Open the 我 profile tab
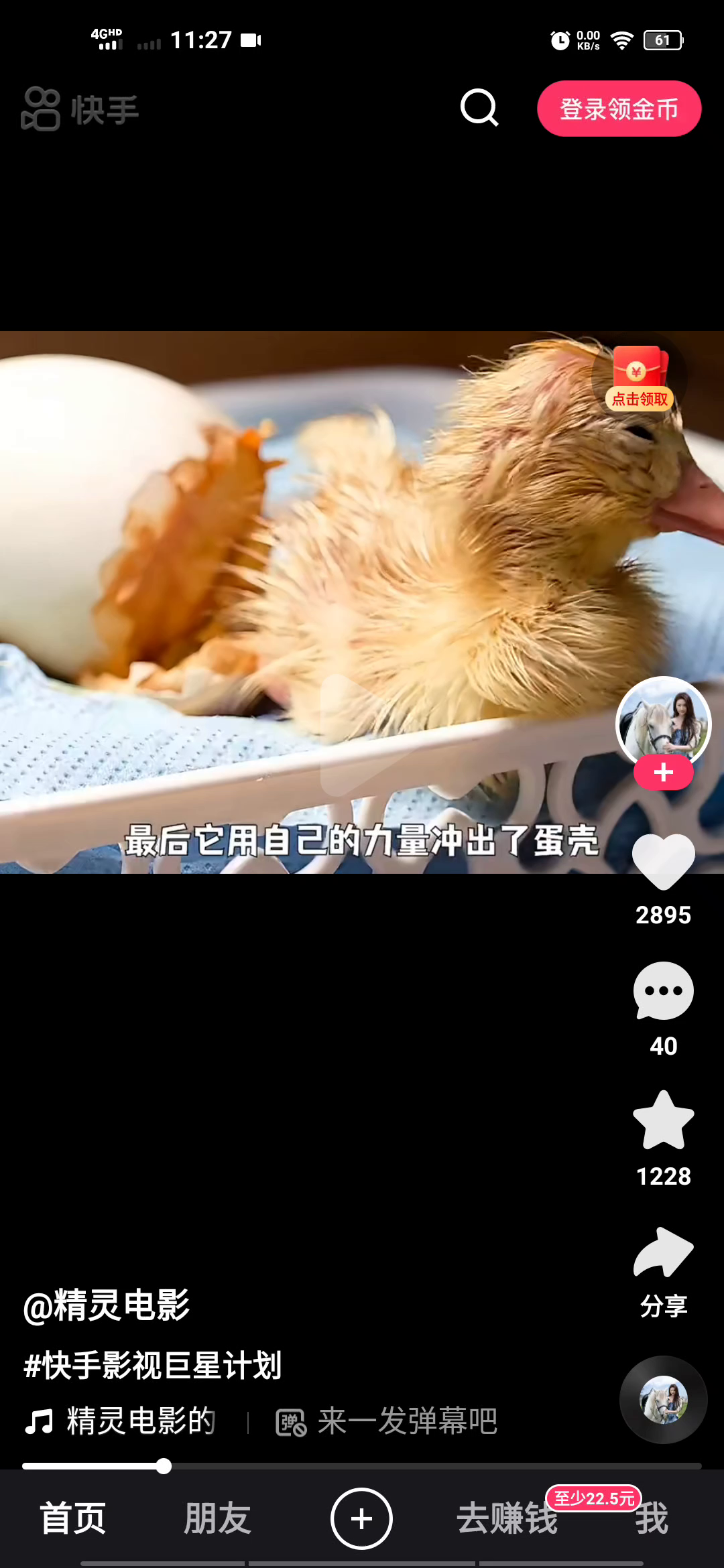Viewport: 724px width, 1568px height. tap(652, 1518)
